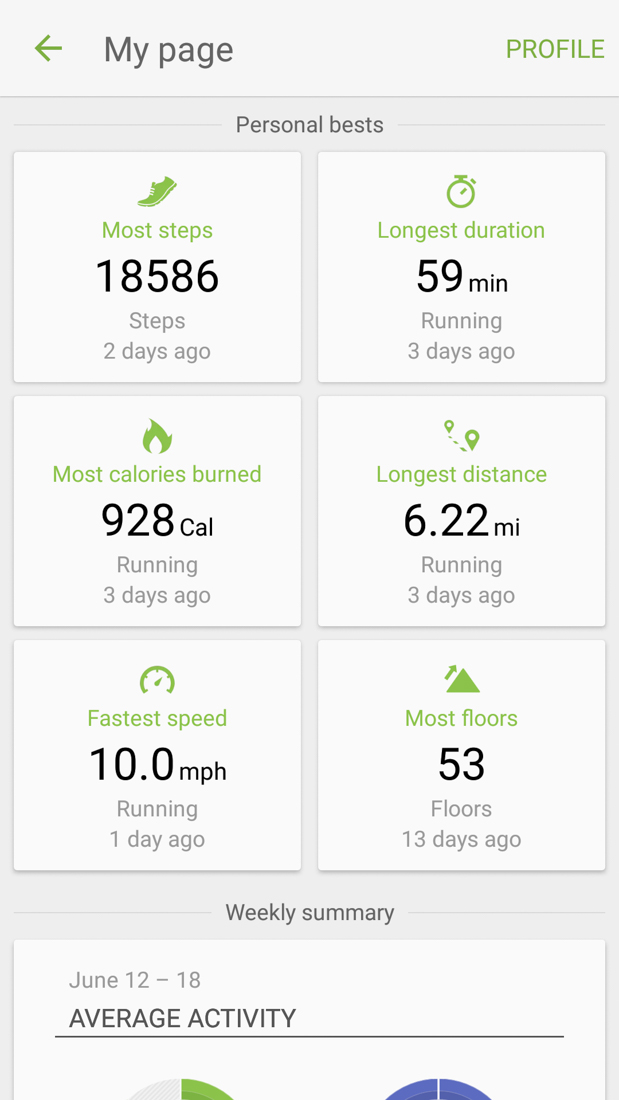Select the Most calories burned card

click(x=157, y=511)
